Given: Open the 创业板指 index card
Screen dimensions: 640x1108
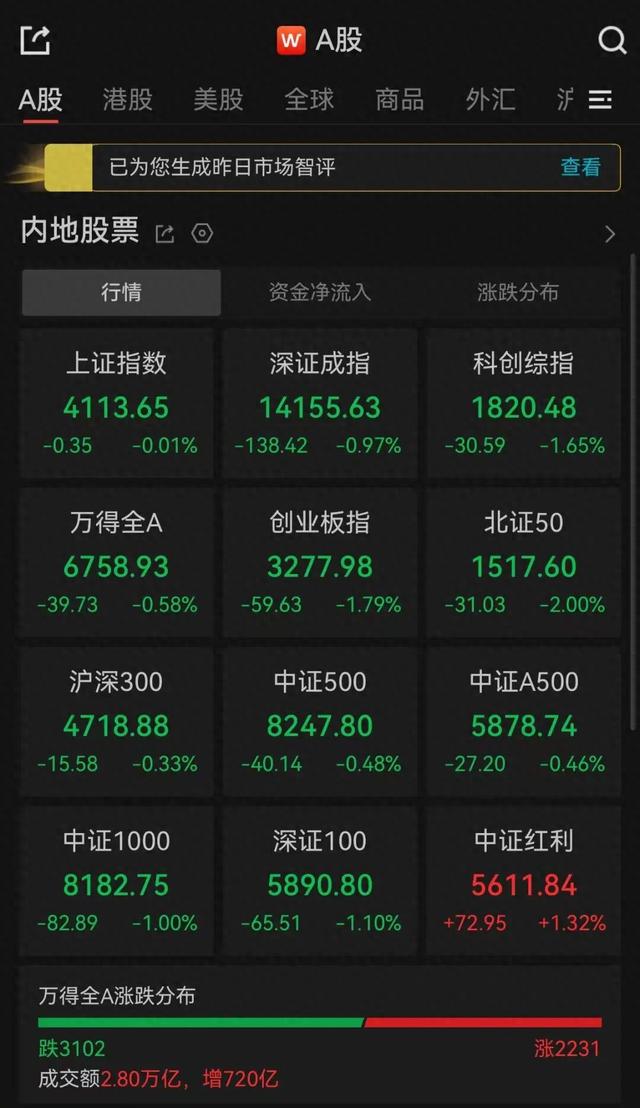Looking at the screenshot, I should click(320, 563).
